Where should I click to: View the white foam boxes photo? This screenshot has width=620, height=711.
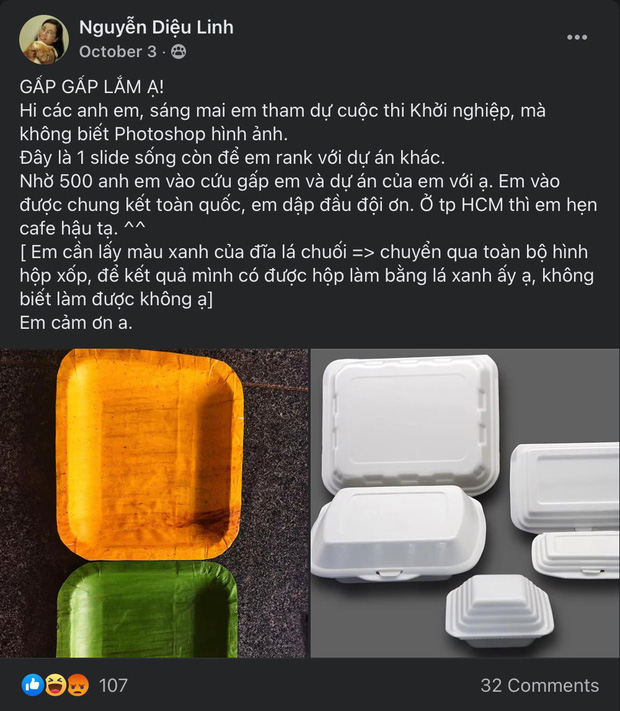[465, 502]
